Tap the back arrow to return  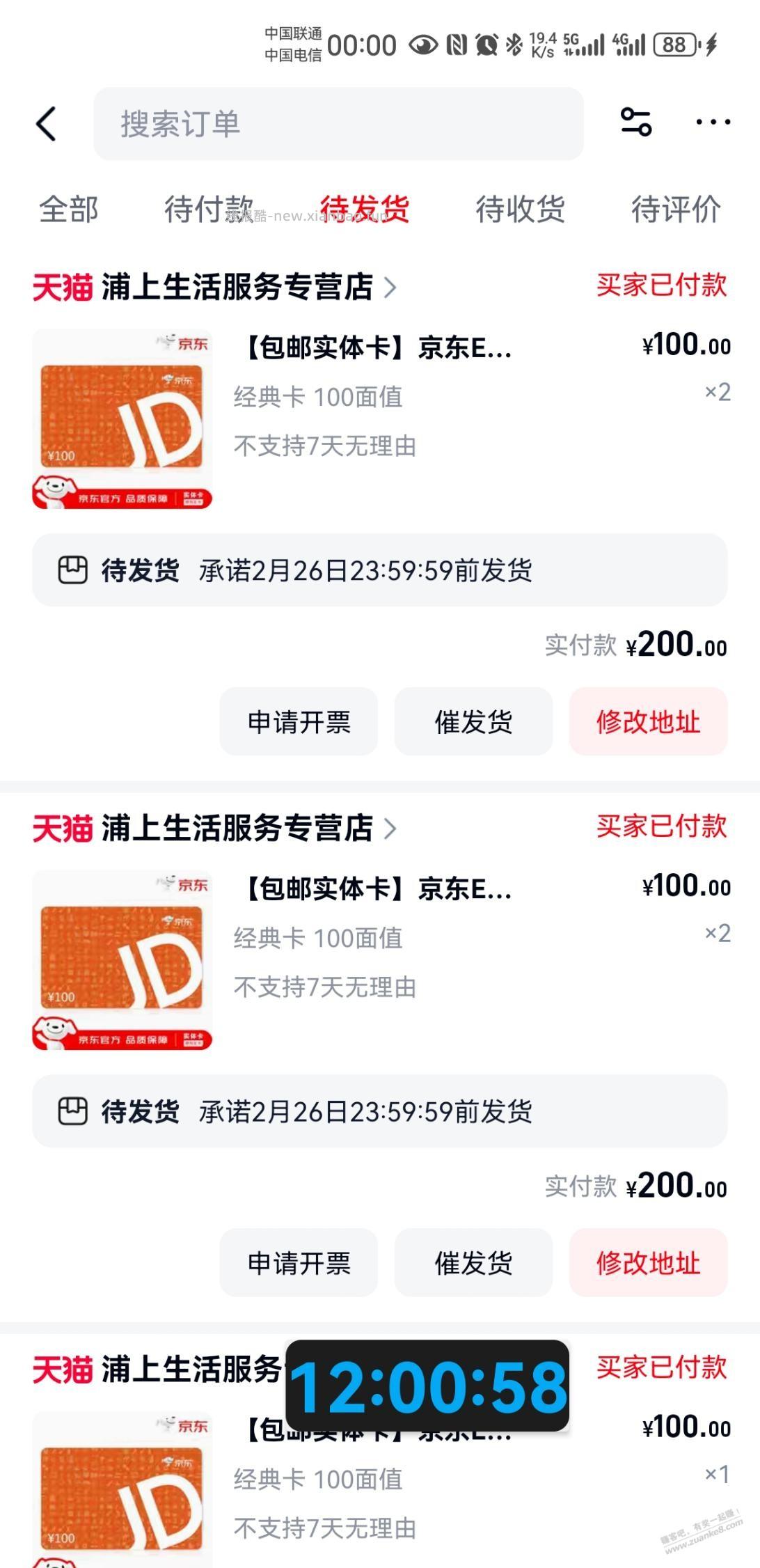45,123
